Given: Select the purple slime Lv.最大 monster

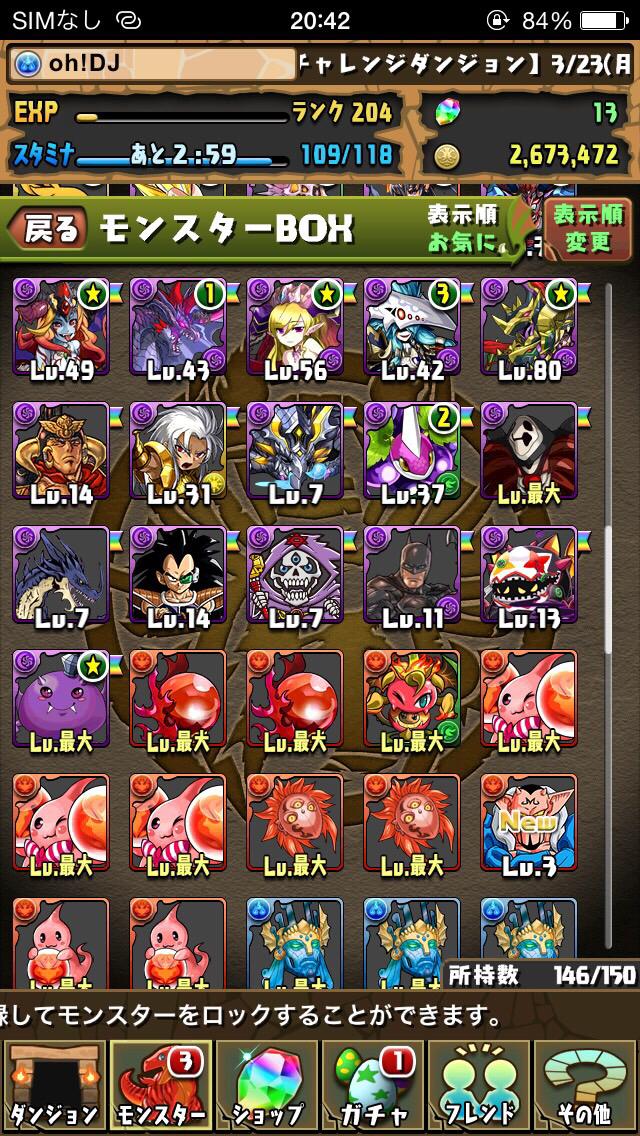Looking at the screenshot, I should tap(61, 699).
